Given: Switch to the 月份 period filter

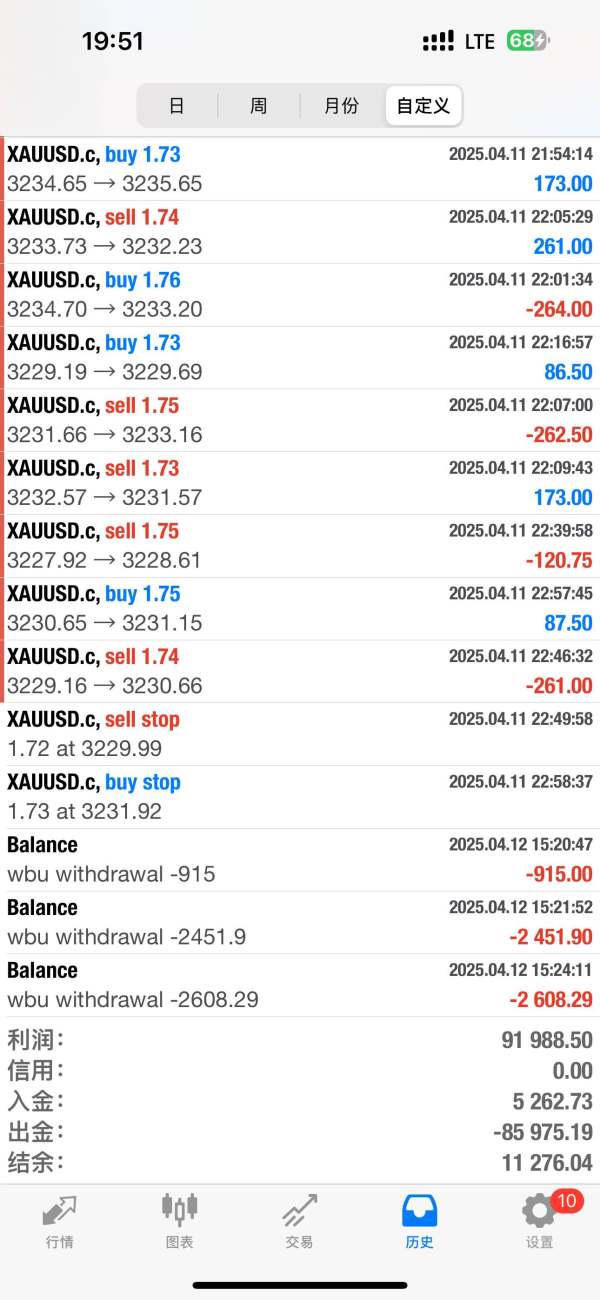Looking at the screenshot, I should tap(342, 105).
